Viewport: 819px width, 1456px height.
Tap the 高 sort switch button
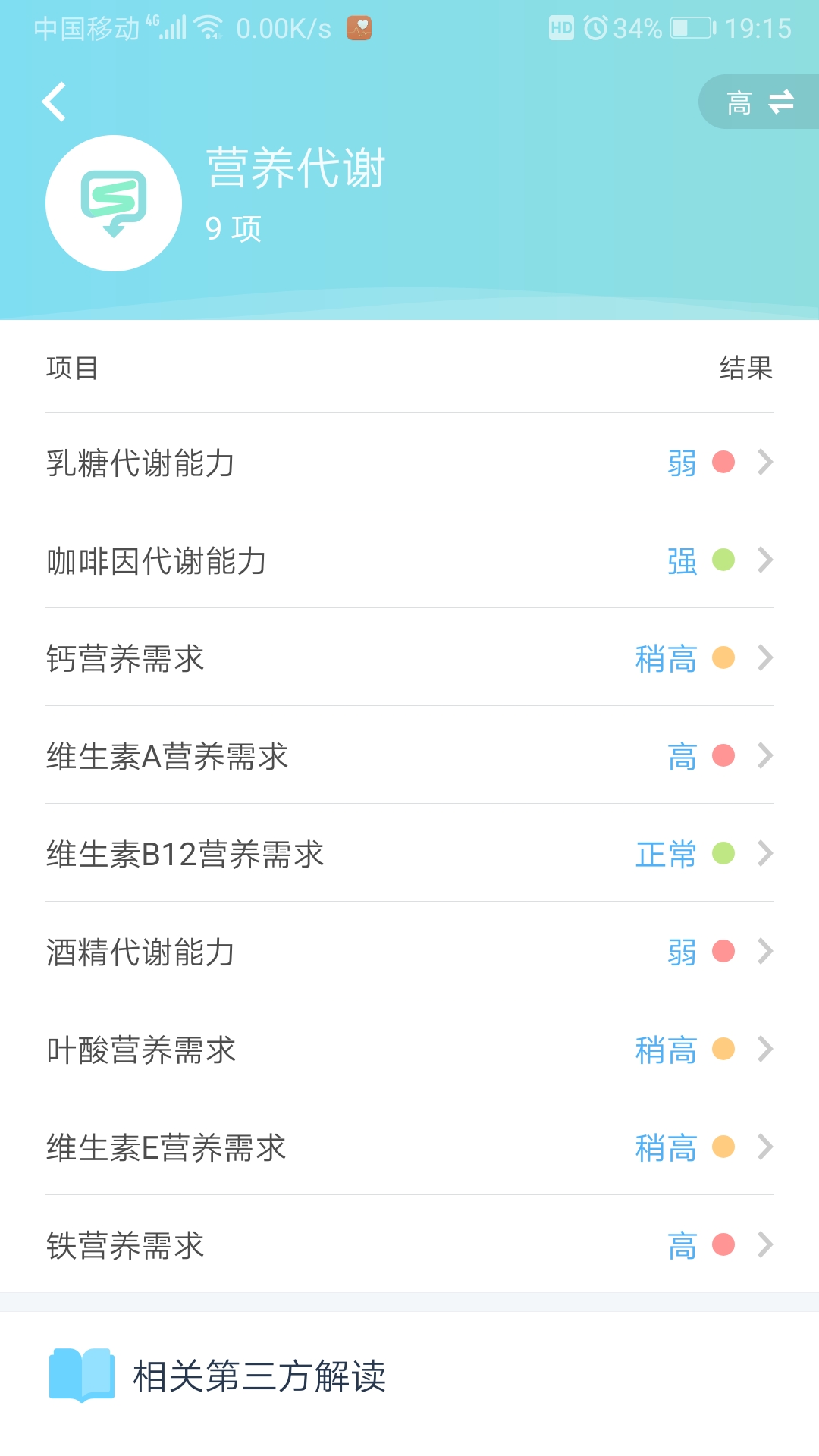coord(760,102)
